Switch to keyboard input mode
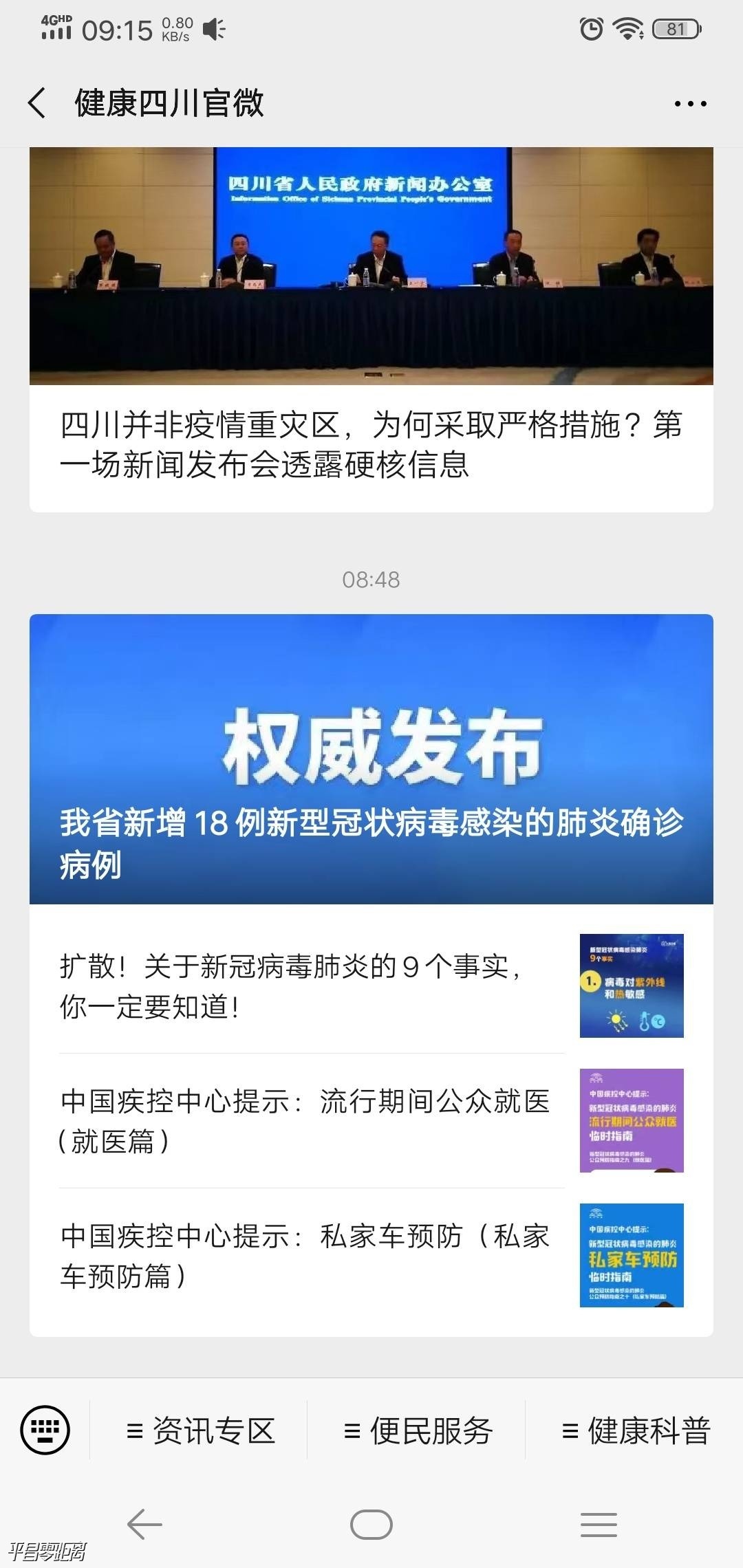Screen dimensions: 743x1568 pos(45,1430)
